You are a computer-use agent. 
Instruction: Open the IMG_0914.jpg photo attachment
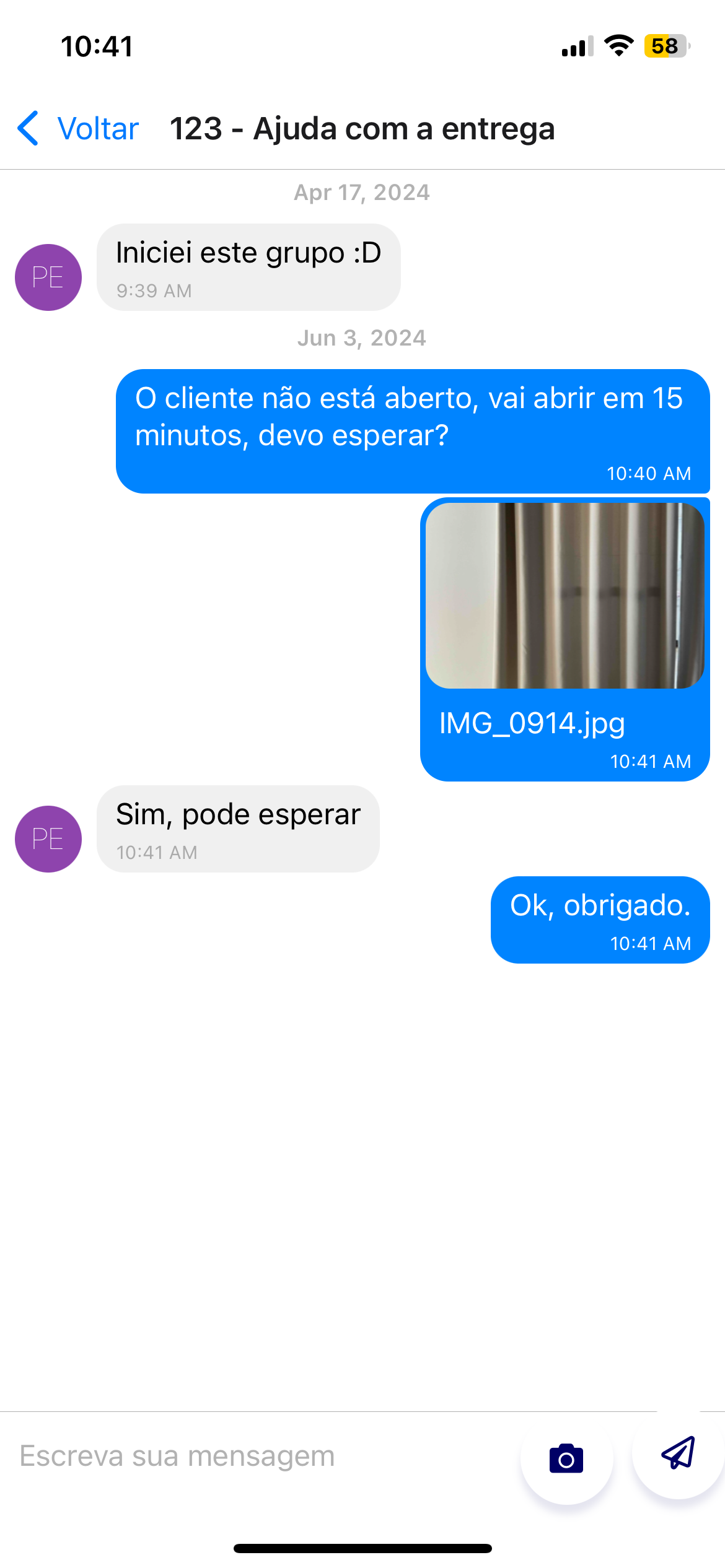[565, 596]
